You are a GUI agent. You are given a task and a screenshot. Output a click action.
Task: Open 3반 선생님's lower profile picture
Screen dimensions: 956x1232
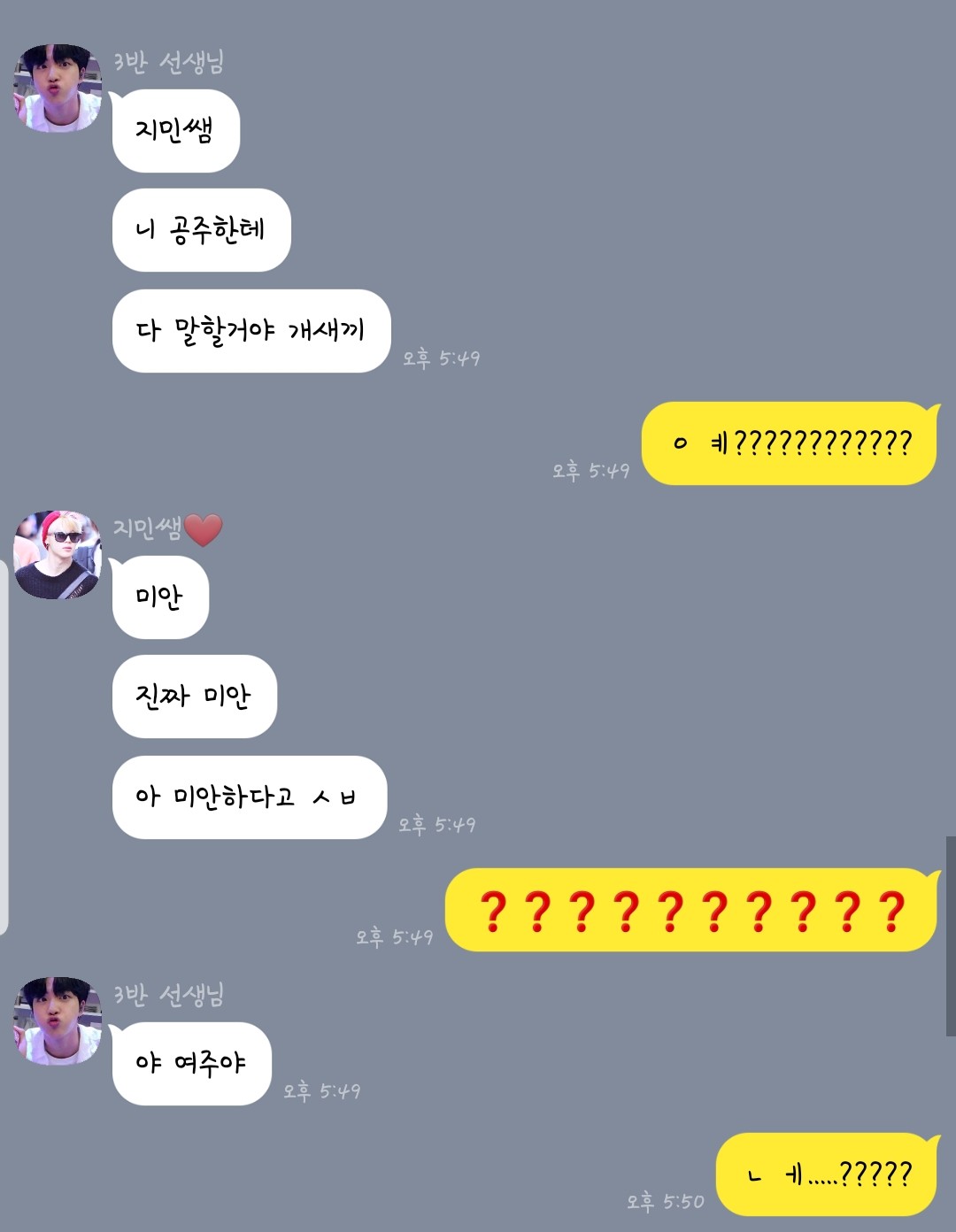(x=55, y=1018)
